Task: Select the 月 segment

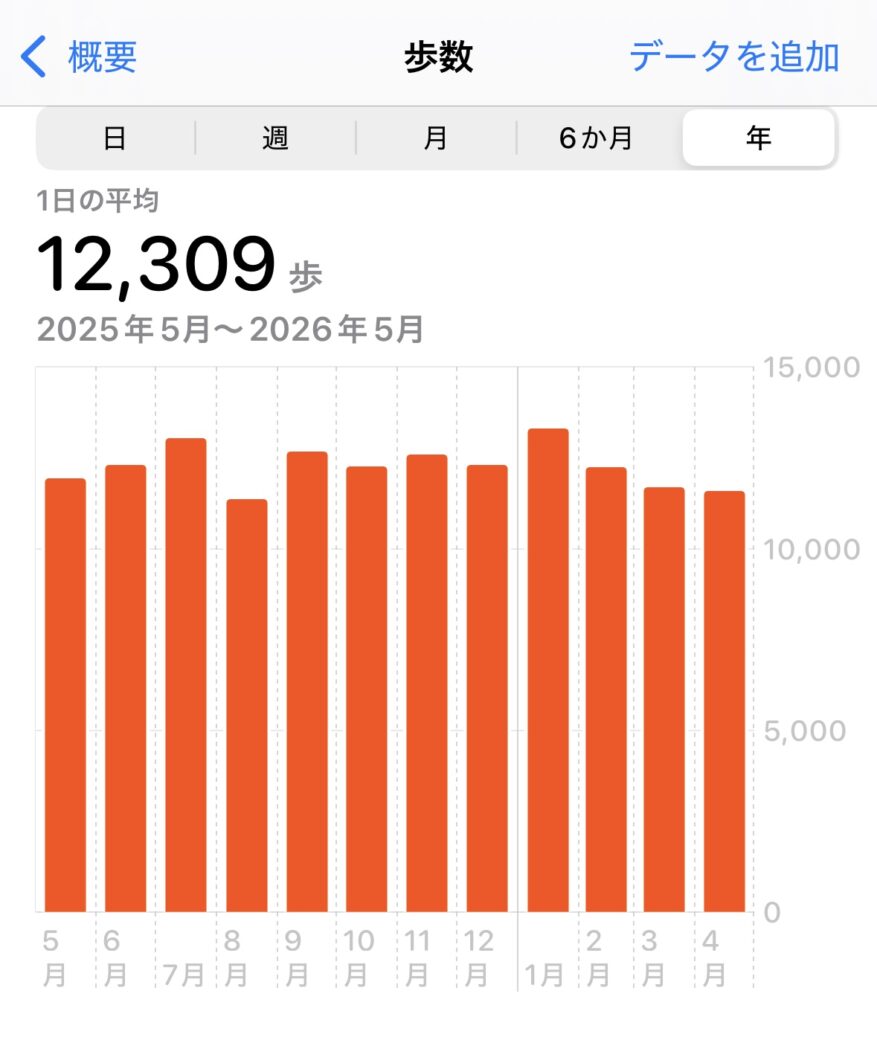Action: 435,138
